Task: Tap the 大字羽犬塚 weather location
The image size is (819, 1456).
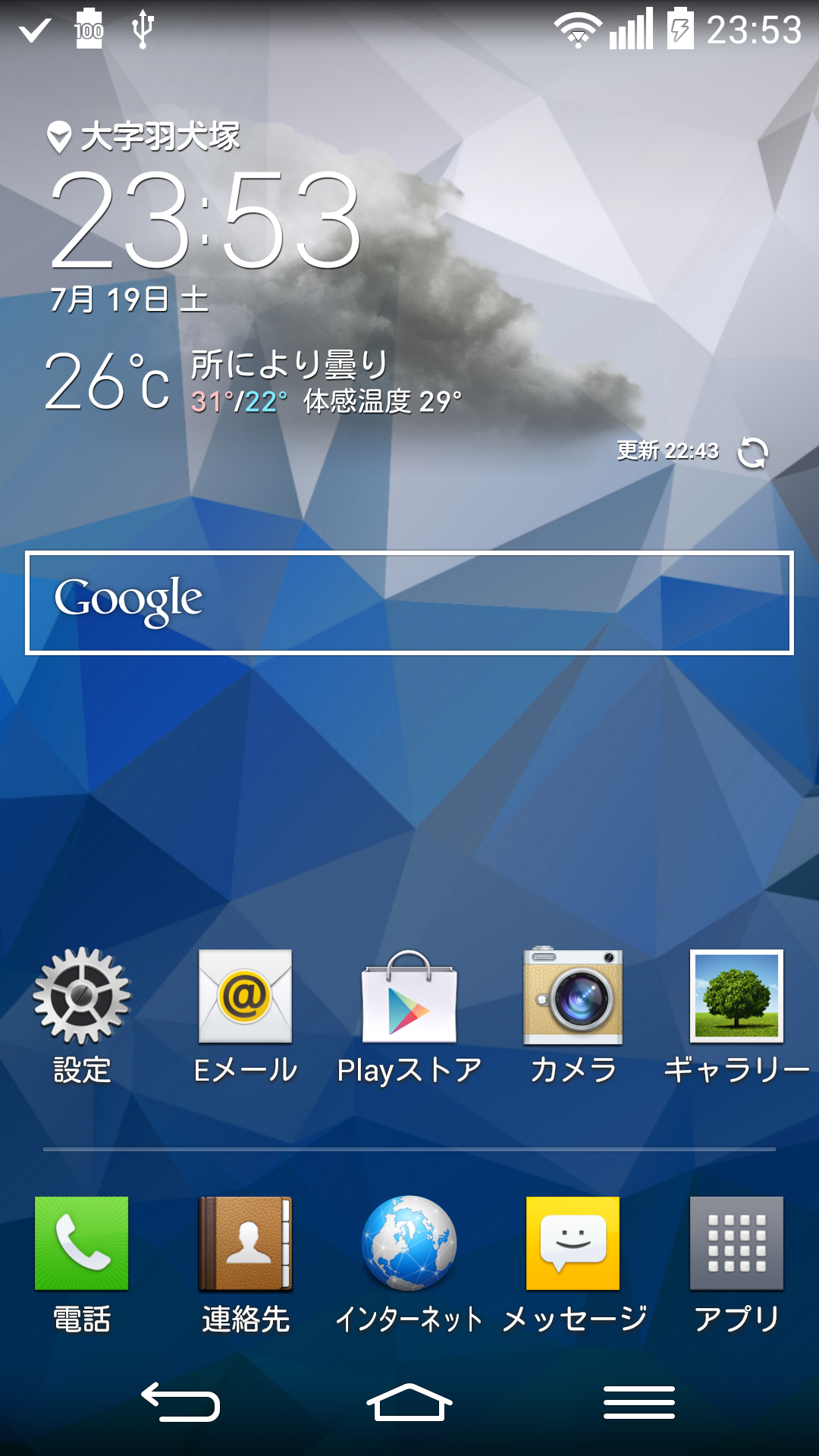Action: (x=143, y=136)
